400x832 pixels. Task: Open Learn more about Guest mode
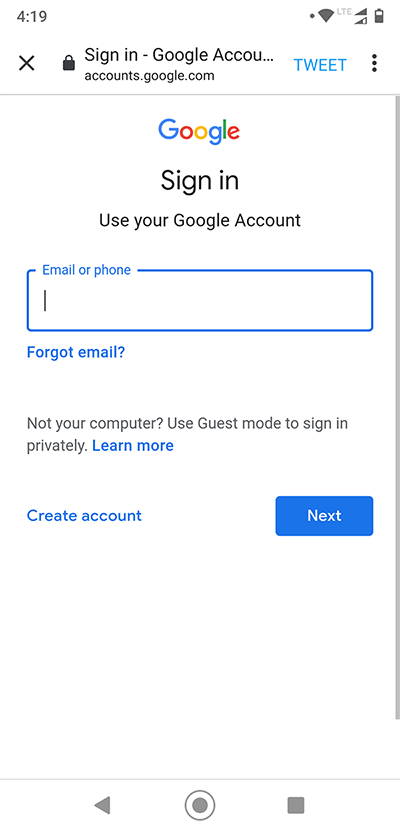click(133, 445)
